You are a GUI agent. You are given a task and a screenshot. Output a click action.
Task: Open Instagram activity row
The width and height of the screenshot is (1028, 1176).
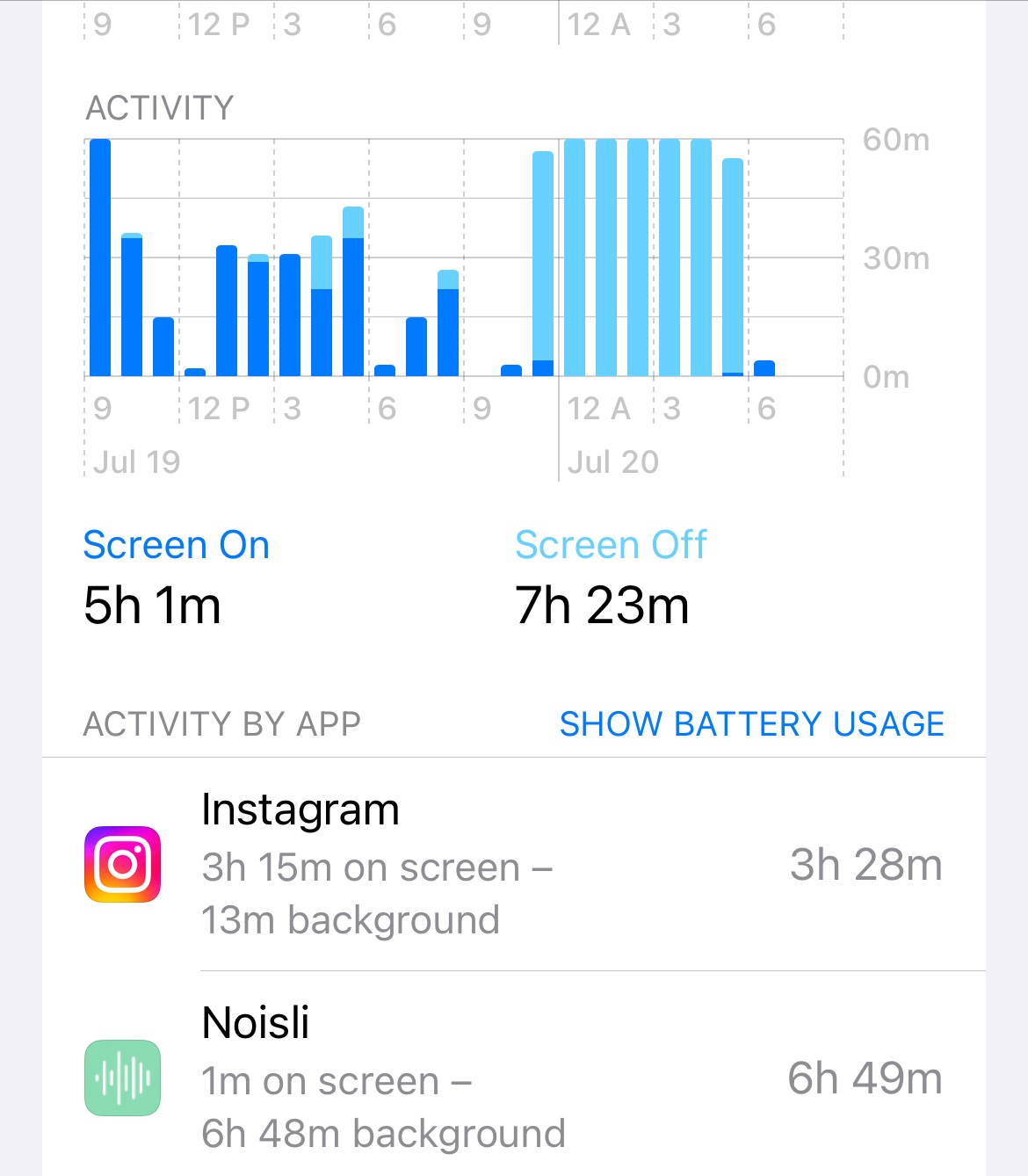point(513,865)
